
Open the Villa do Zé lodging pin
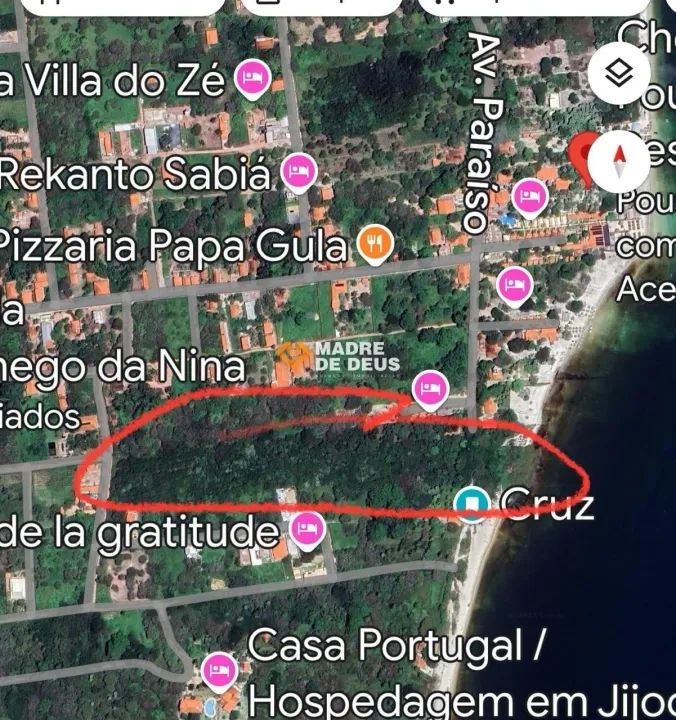coord(252,77)
